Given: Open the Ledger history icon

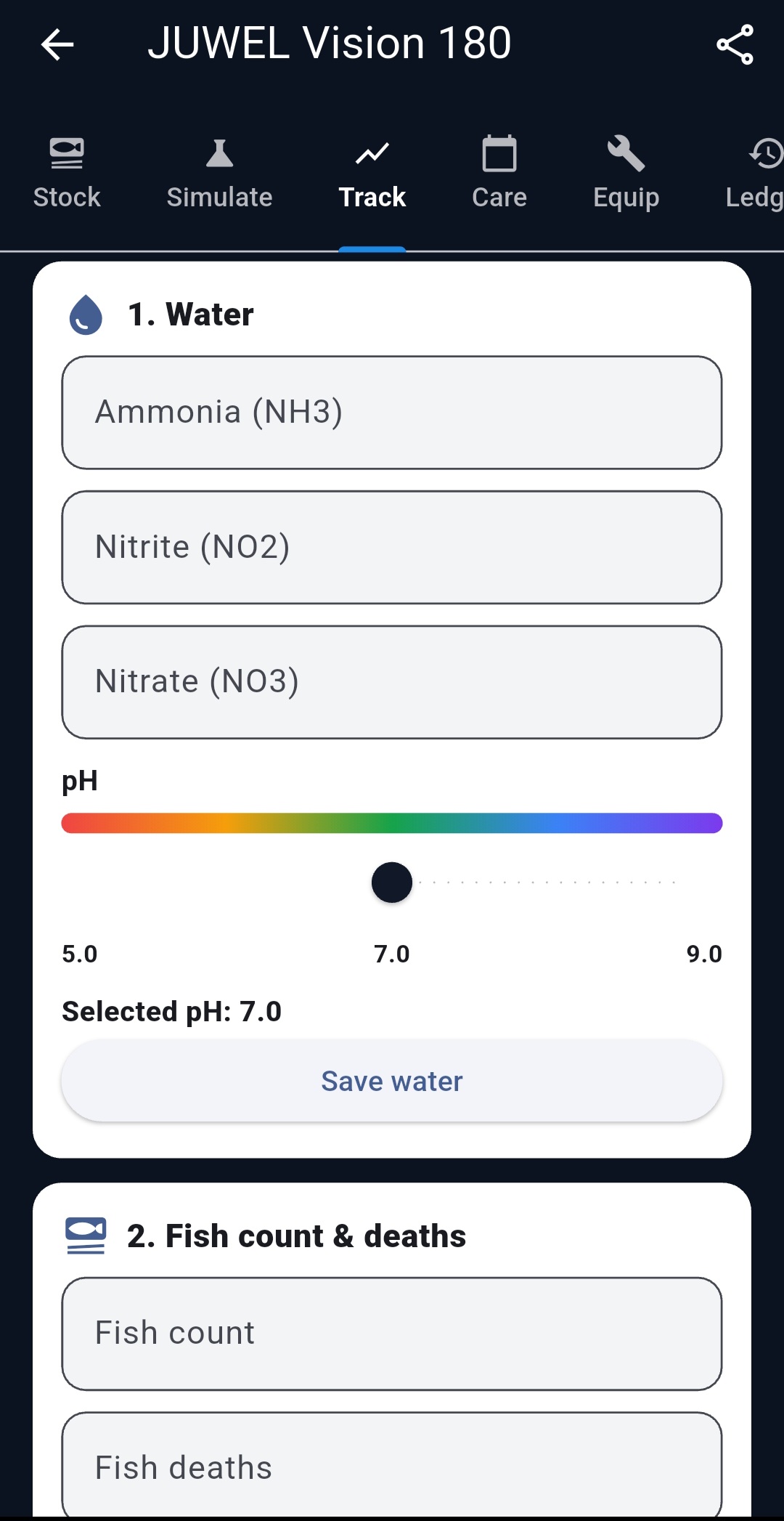Looking at the screenshot, I should point(766,154).
